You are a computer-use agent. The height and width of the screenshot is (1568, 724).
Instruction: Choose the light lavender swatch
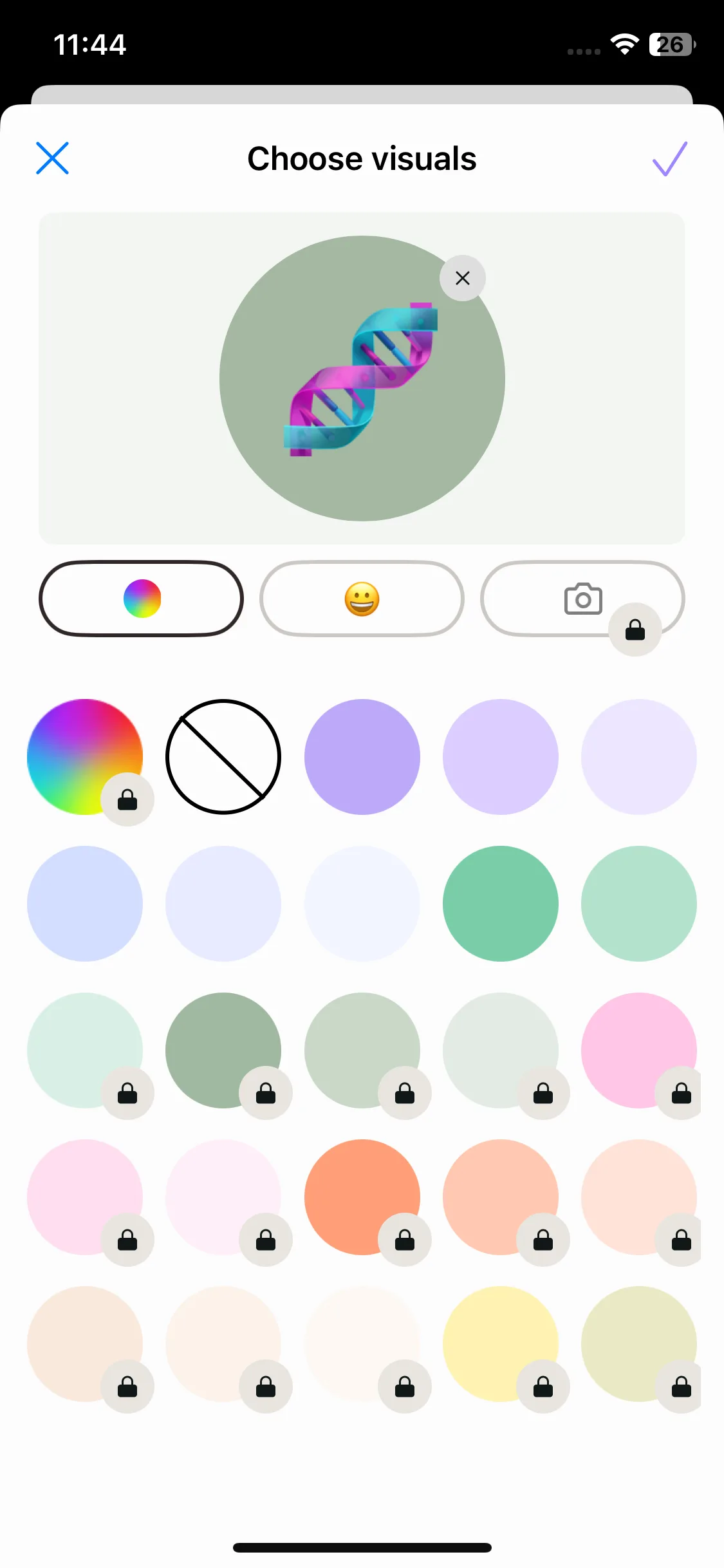tap(500, 756)
